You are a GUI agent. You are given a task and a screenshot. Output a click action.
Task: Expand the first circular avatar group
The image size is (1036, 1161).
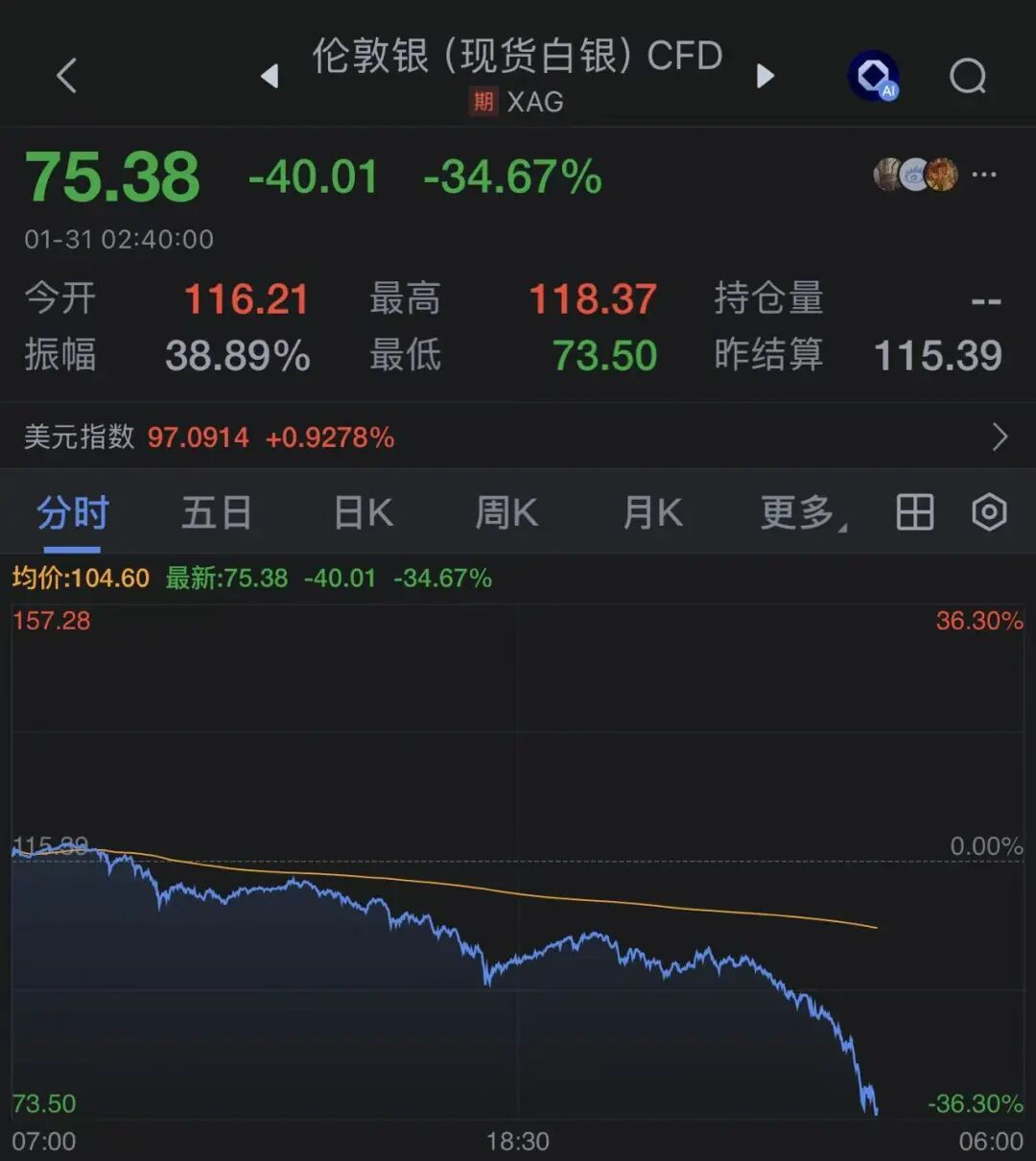tap(886, 175)
